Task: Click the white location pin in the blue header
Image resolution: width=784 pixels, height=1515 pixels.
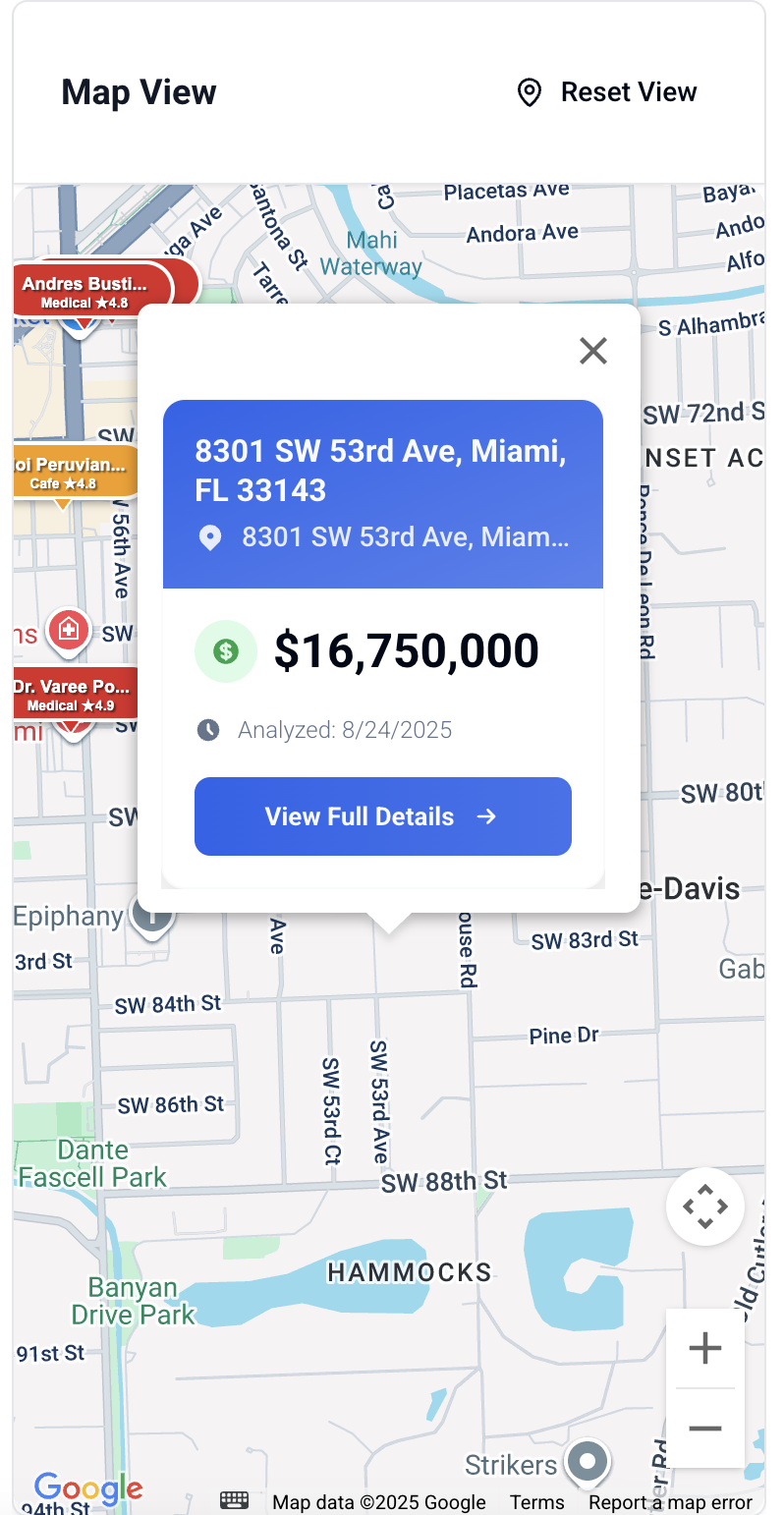Action: coord(210,537)
